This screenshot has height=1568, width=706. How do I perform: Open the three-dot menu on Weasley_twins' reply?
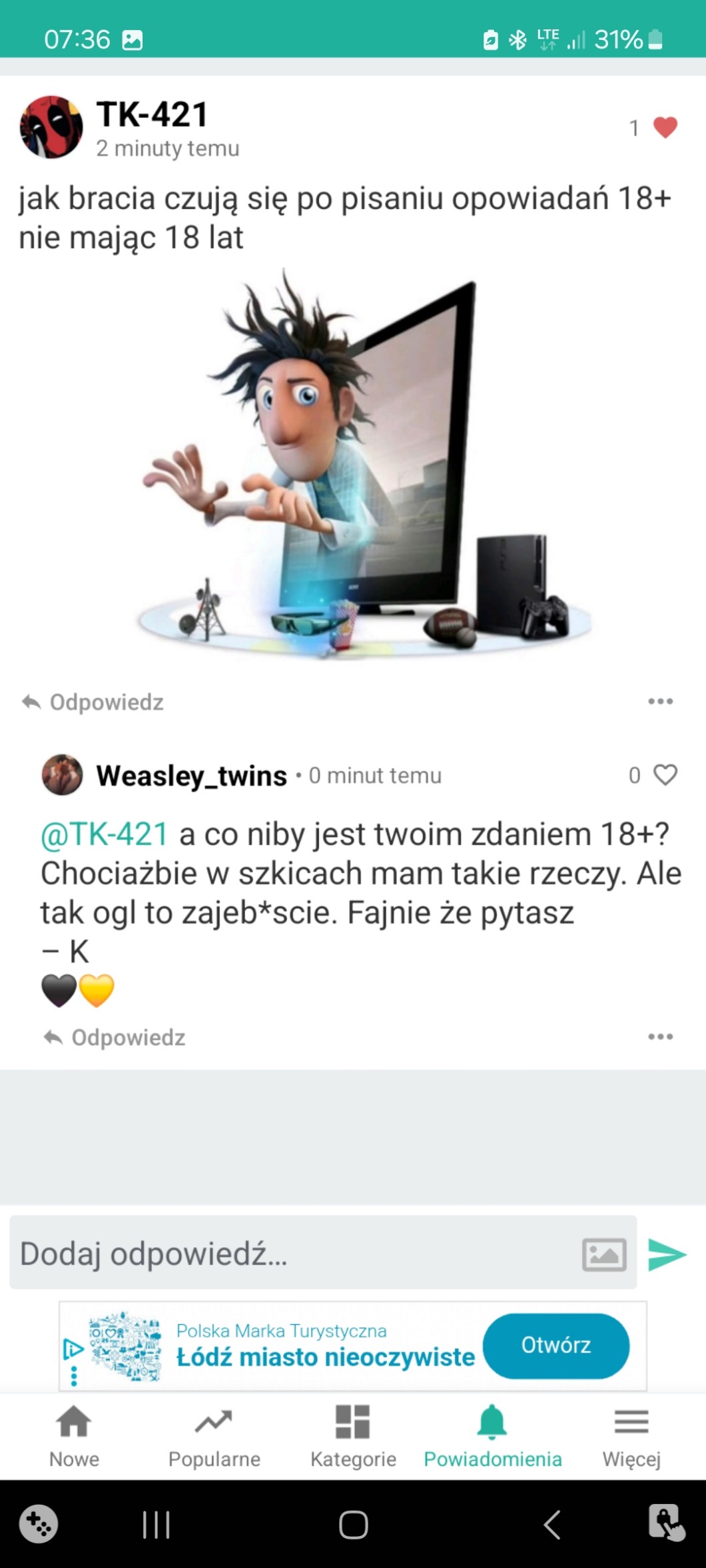click(x=660, y=1037)
